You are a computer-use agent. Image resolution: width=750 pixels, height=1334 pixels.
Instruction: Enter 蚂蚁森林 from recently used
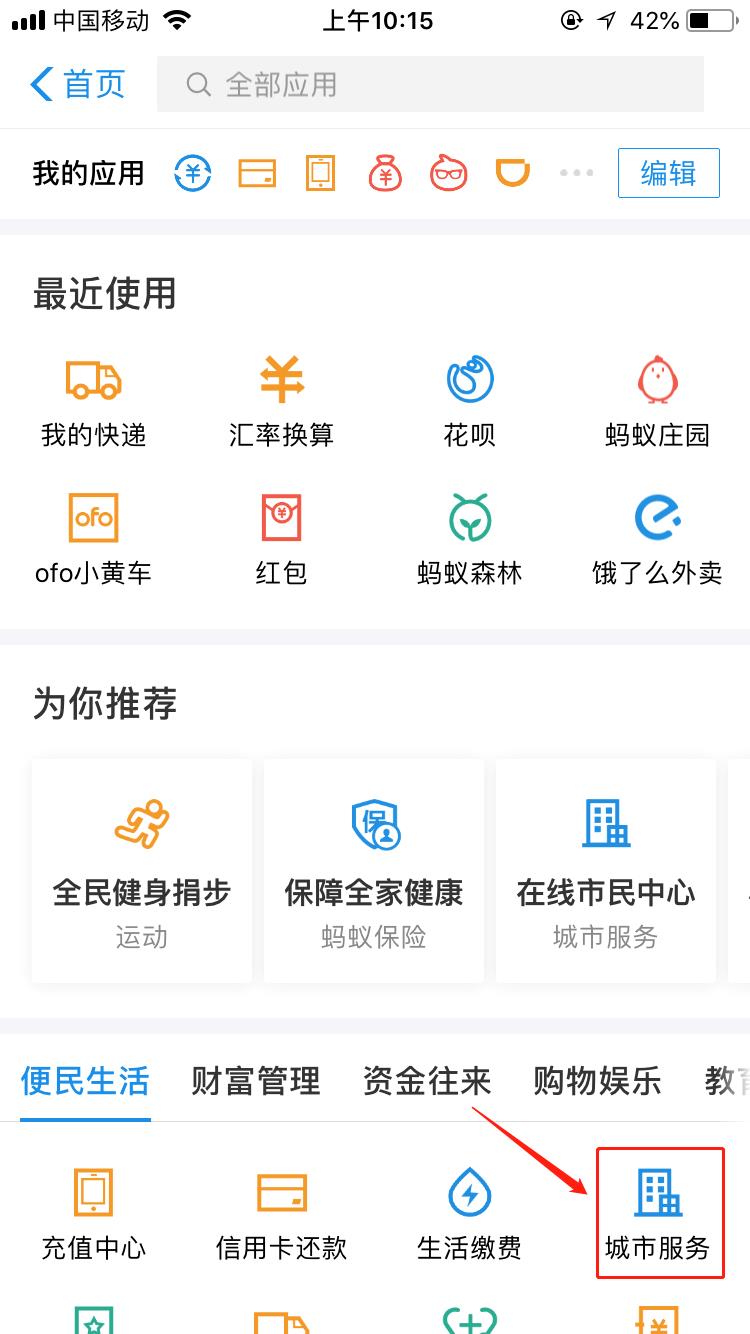[x=469, y=535]
